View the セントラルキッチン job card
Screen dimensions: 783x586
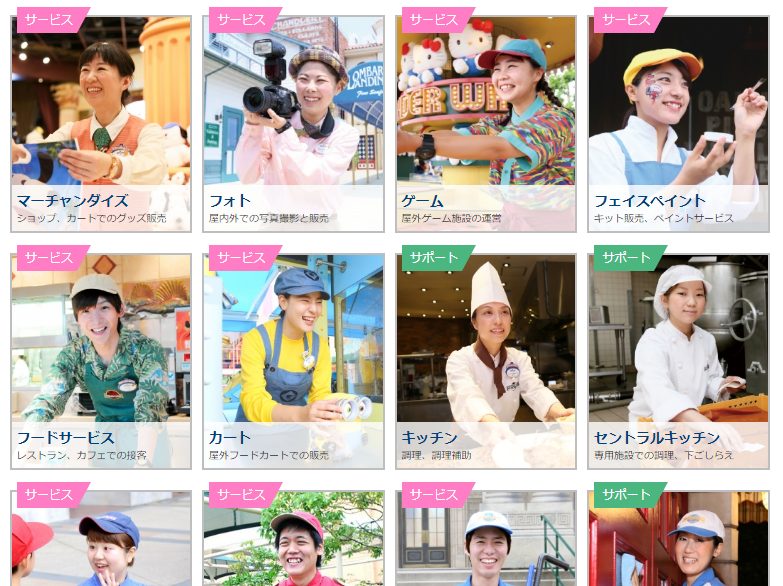click(x=678, y=362)
